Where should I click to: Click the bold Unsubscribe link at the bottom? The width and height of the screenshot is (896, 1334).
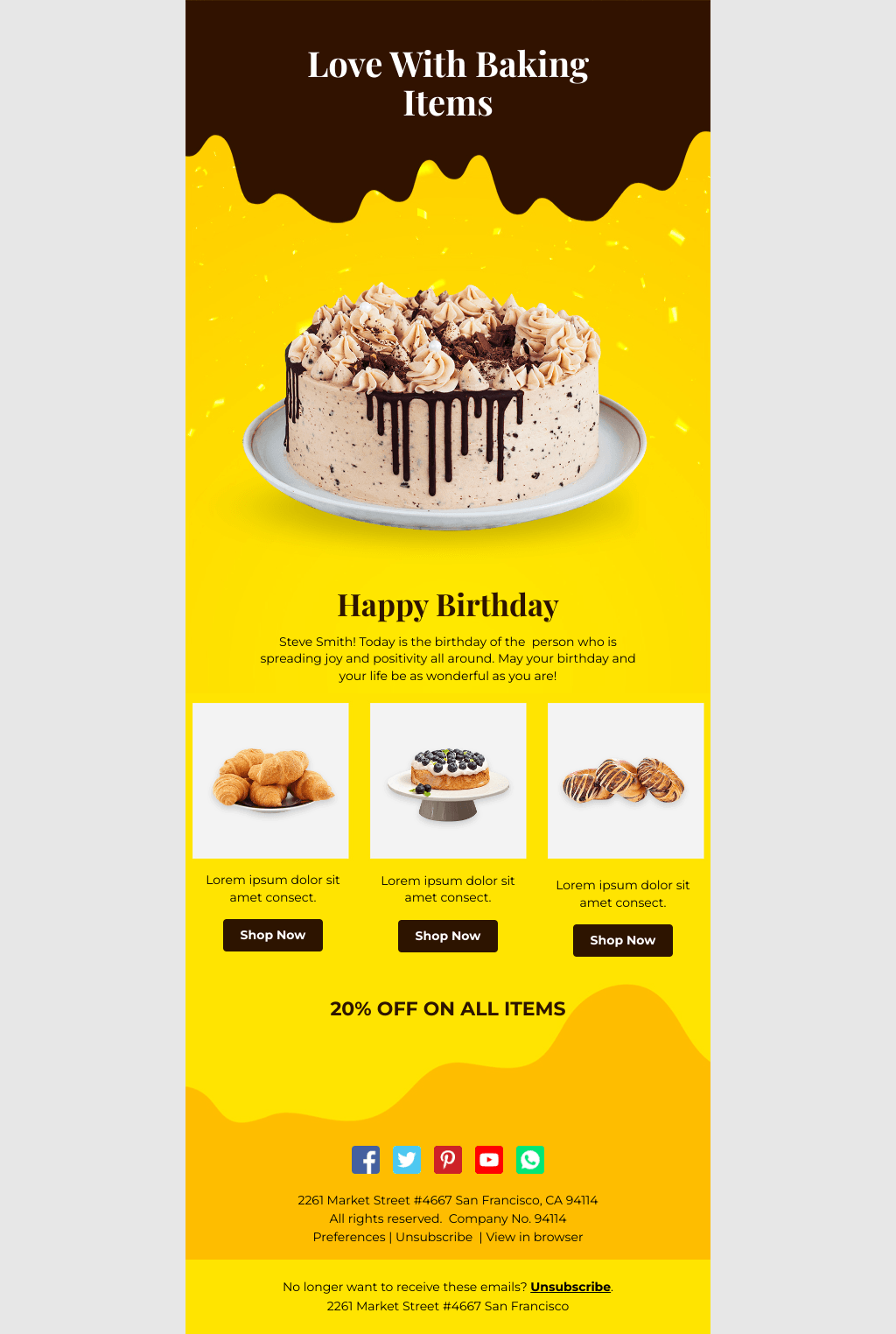(570, 1287)
